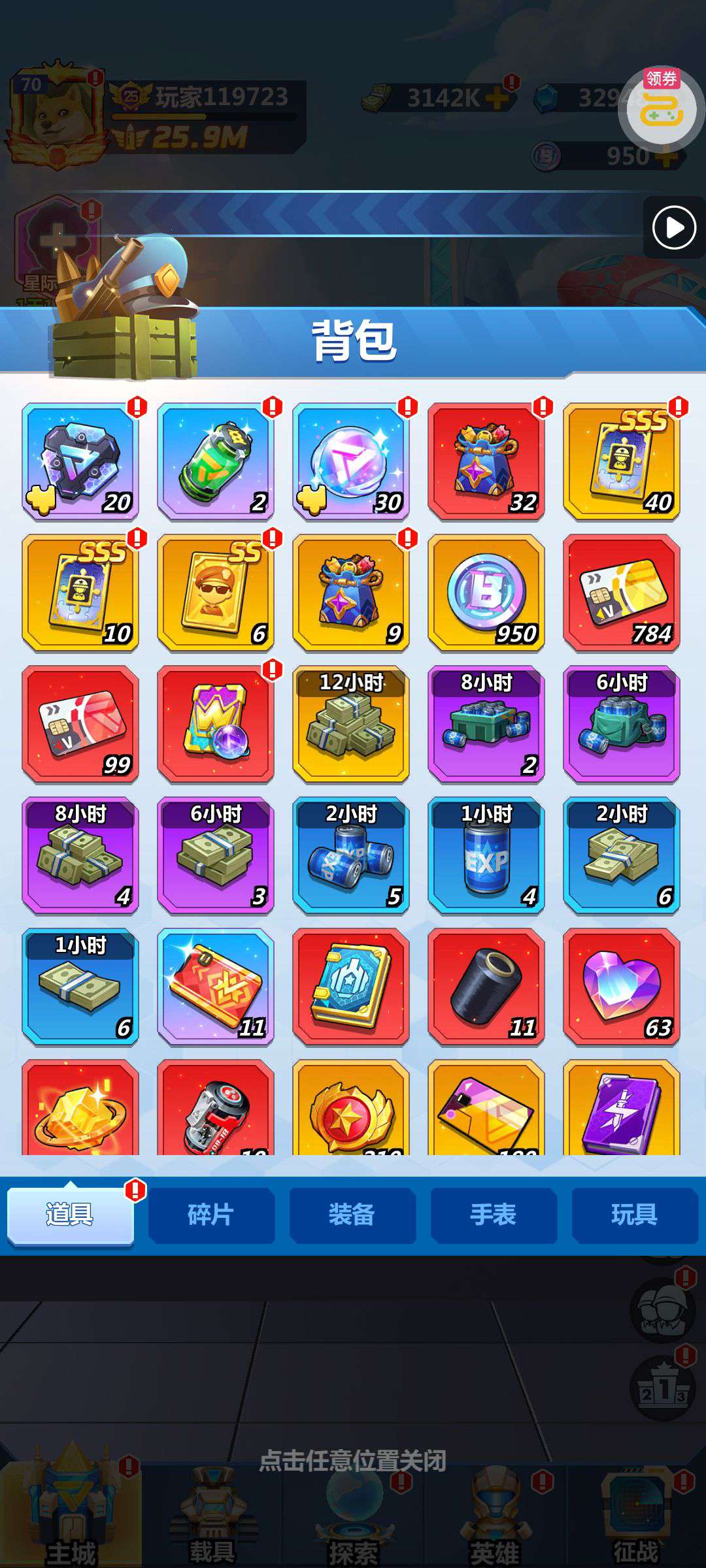This screenshot has height=1568, width=706.
Task: Switch to the 碎片 tab
Action: [211, 1215]
